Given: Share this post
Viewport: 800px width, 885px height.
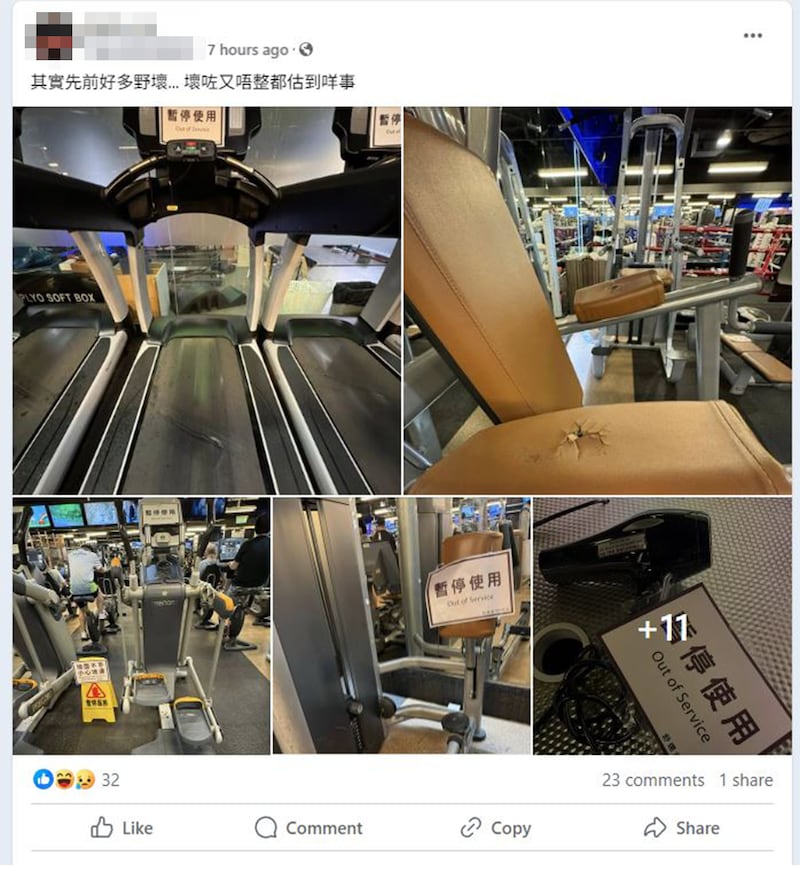Looking at the screenshot, I should (681, 828).
